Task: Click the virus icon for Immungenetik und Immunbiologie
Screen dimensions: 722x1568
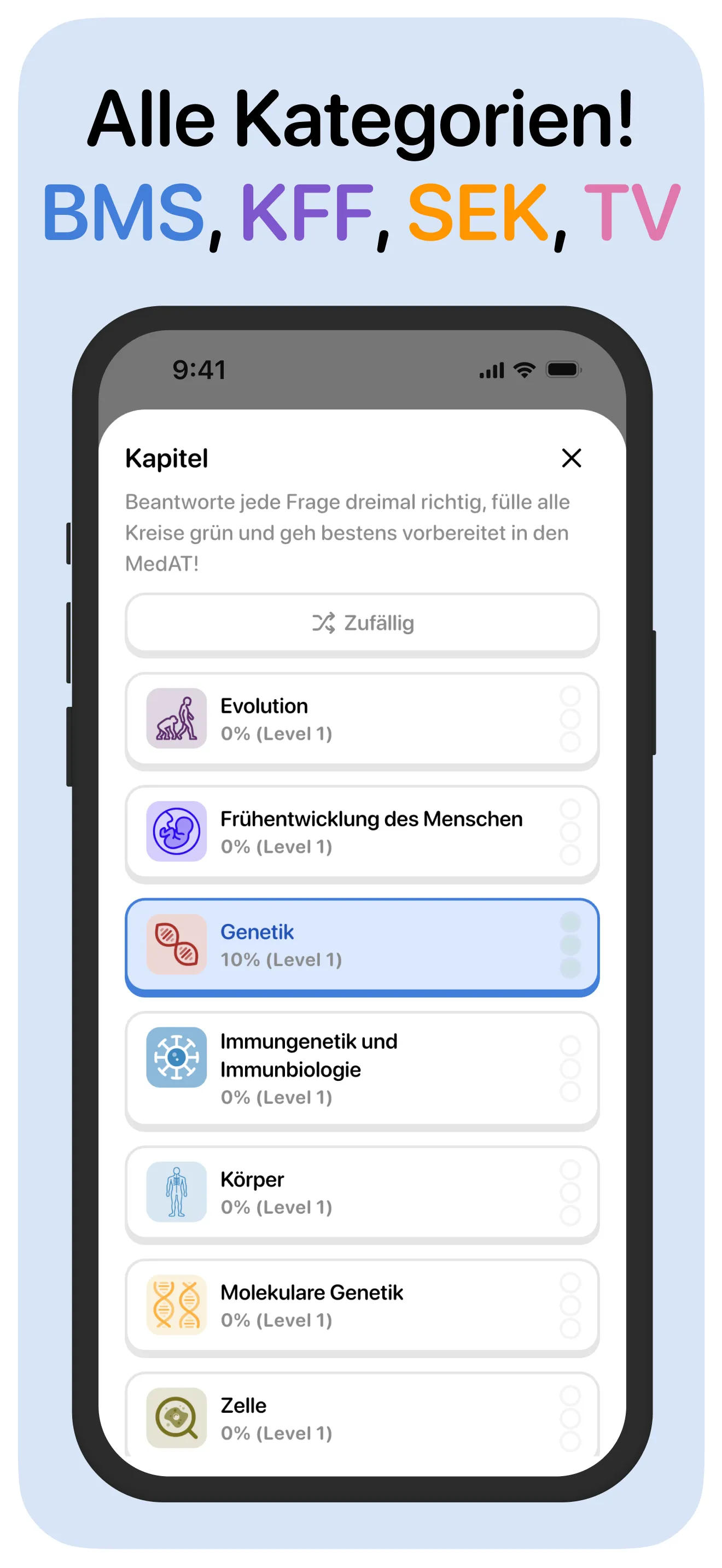Action: coord(176,1057)
